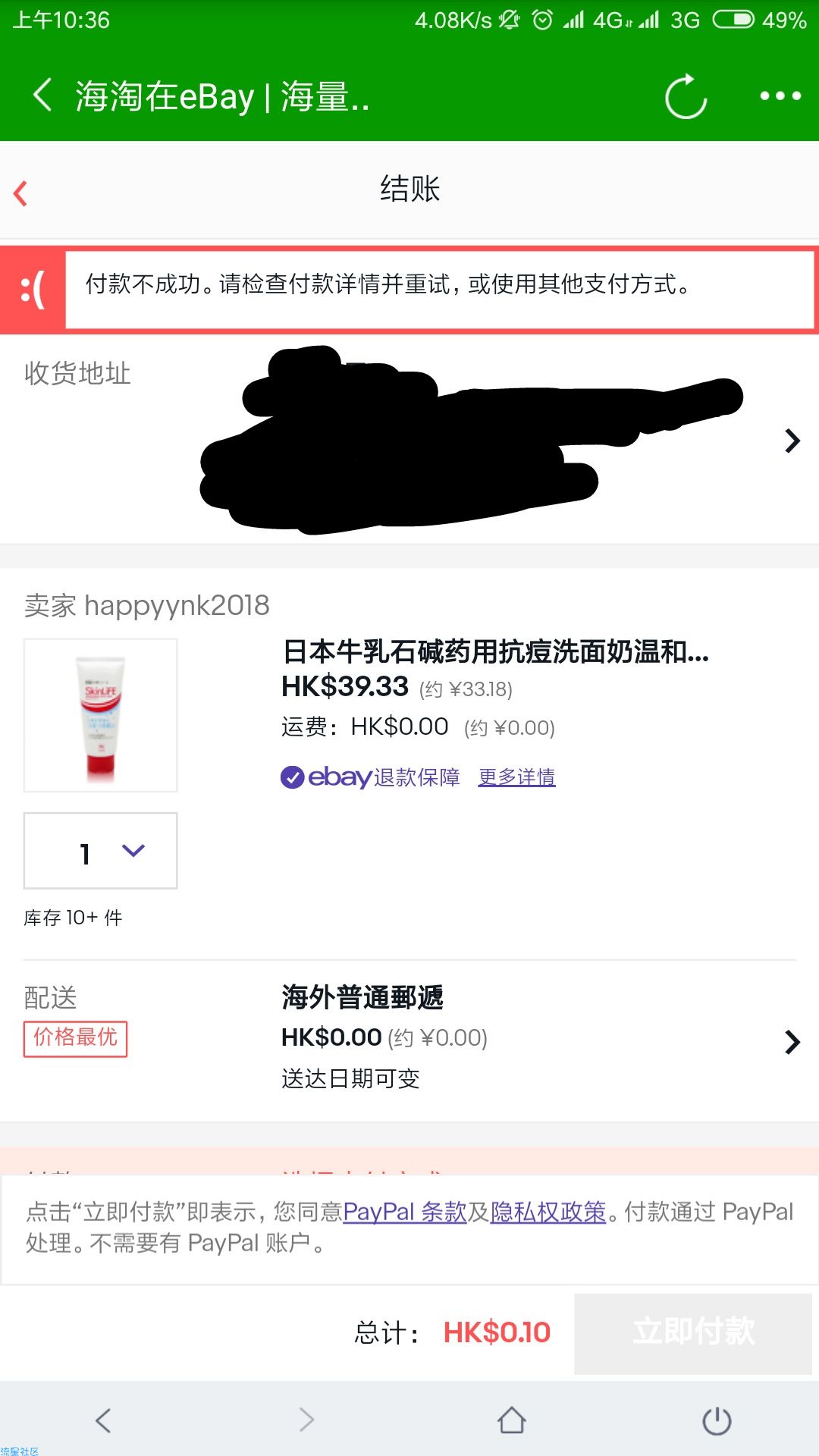Tap the 立即付款 pay now button

coord(693,1333)
